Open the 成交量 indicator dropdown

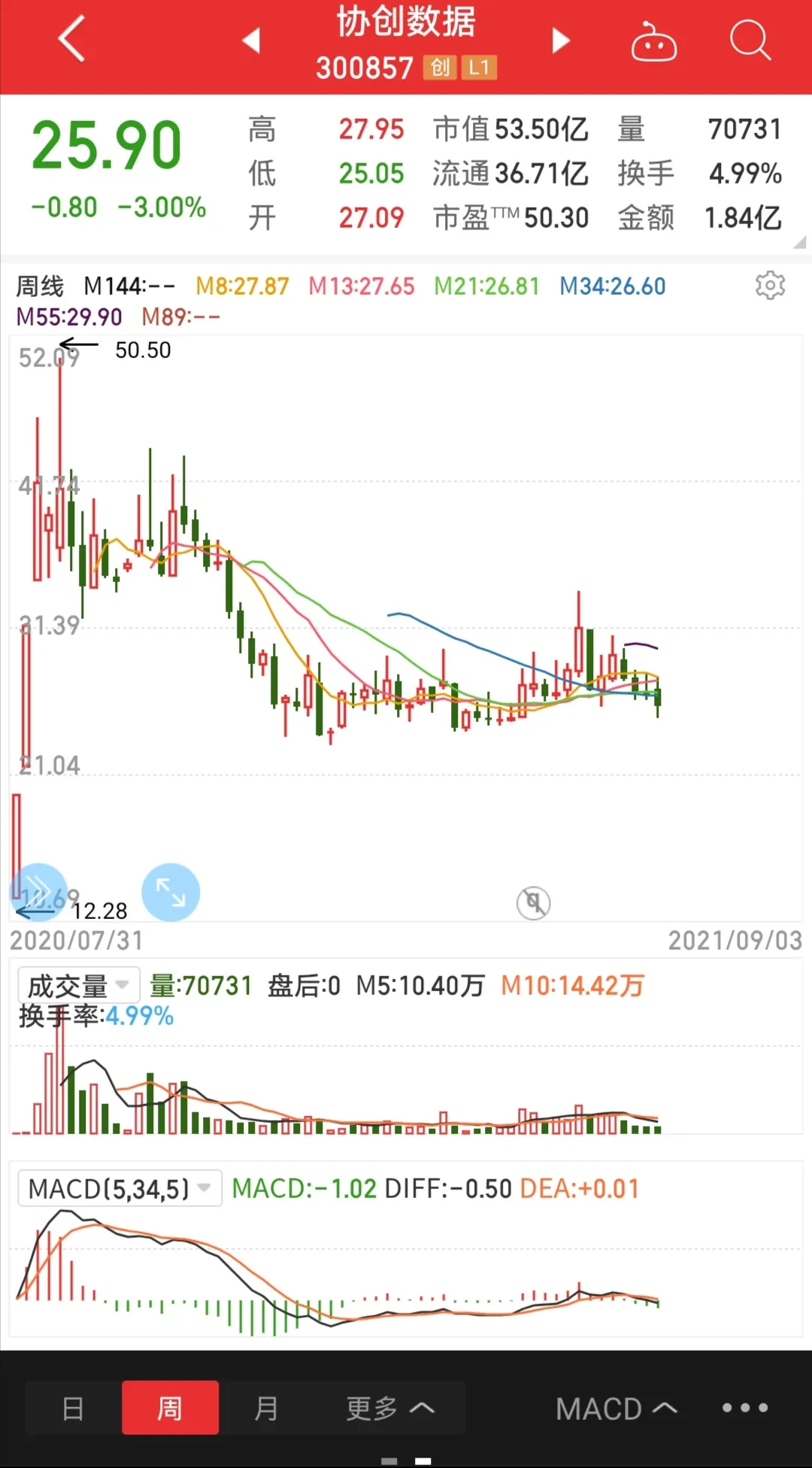pos(78,985)
